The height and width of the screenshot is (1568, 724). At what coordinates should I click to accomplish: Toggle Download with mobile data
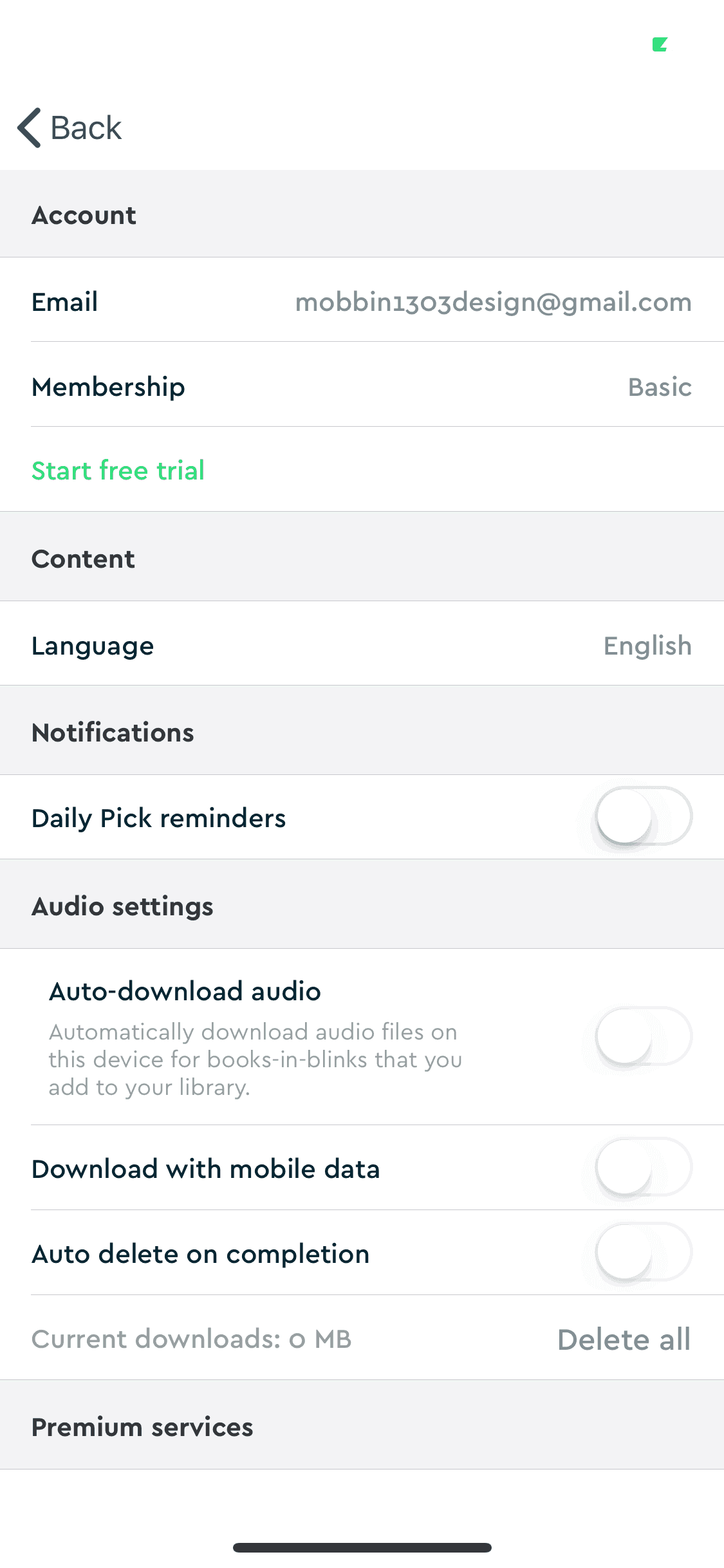coord(642,1168)
